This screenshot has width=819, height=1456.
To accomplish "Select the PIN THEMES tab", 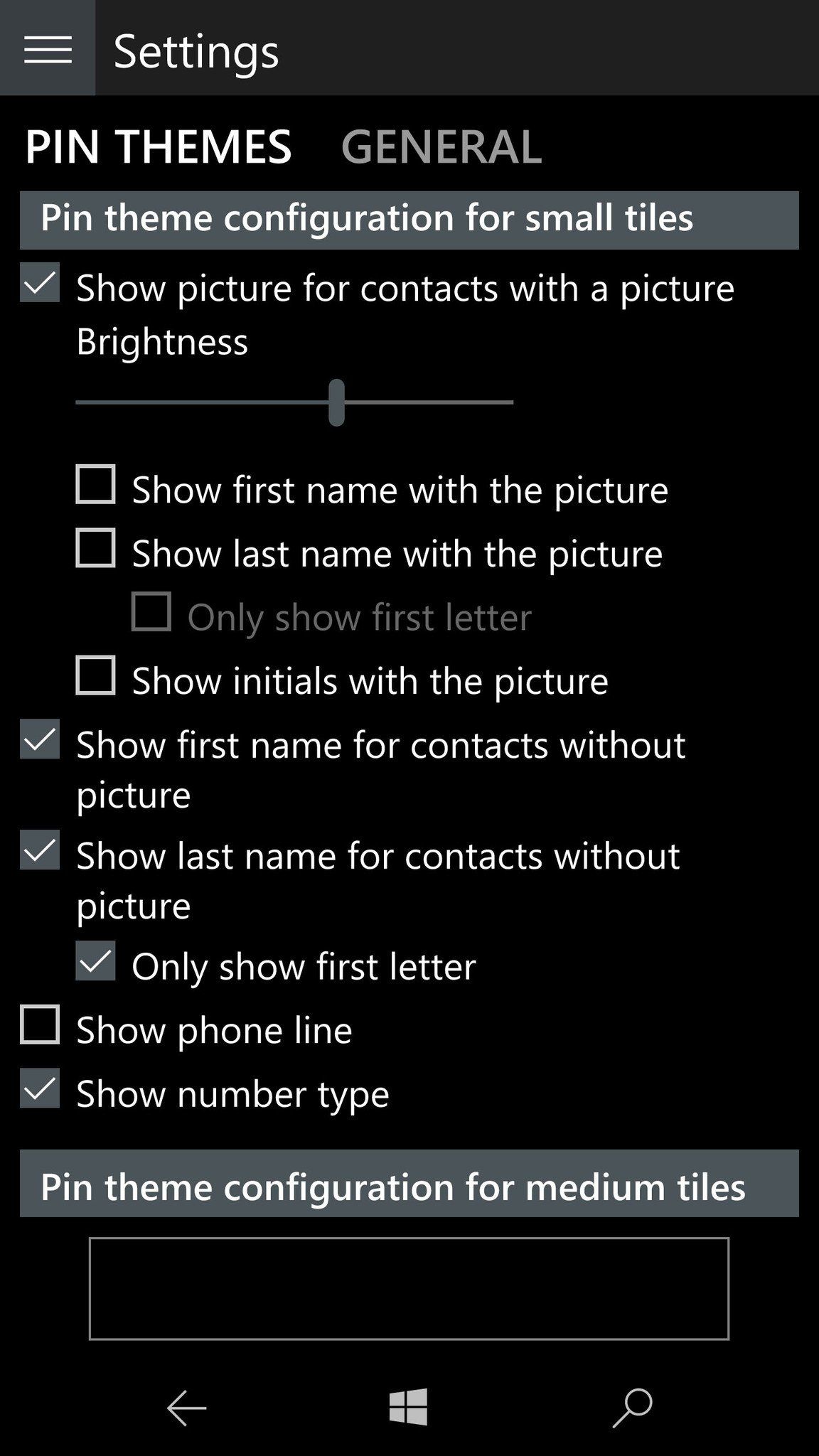I will (x=158, y=147).
